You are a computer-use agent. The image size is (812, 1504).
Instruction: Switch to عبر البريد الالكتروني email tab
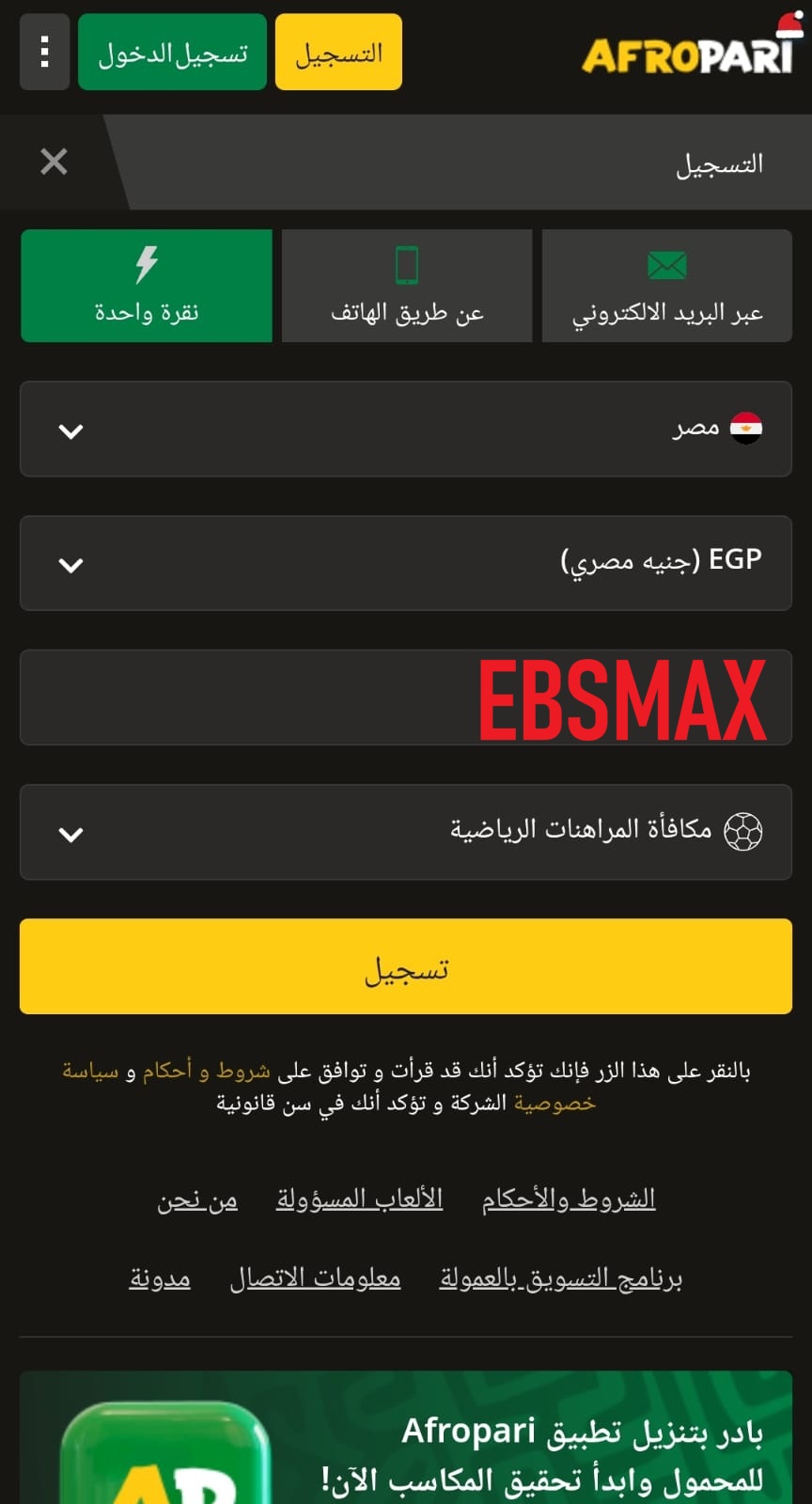click(666, 286)
